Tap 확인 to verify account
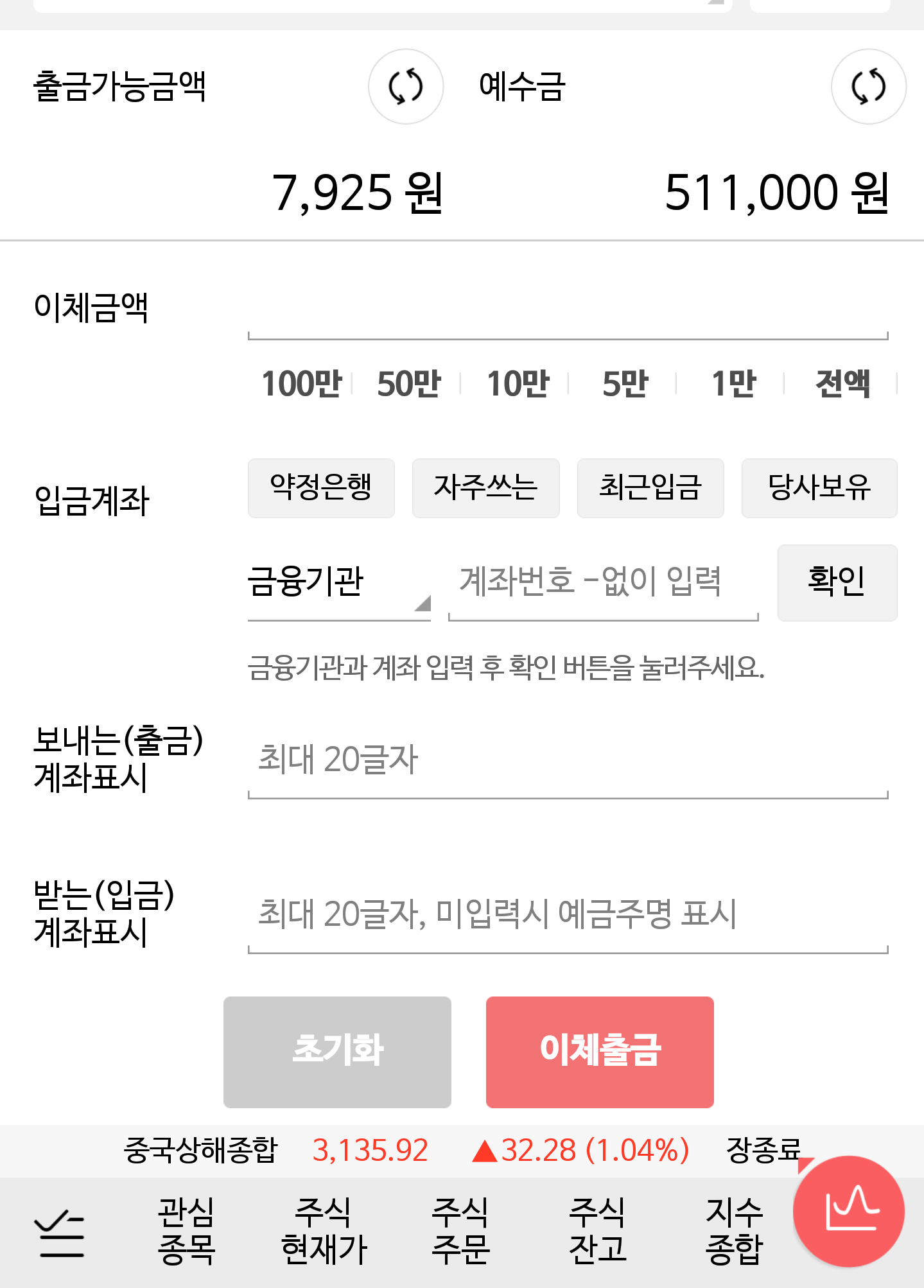 pyautogui.click(x=837, y=582)
